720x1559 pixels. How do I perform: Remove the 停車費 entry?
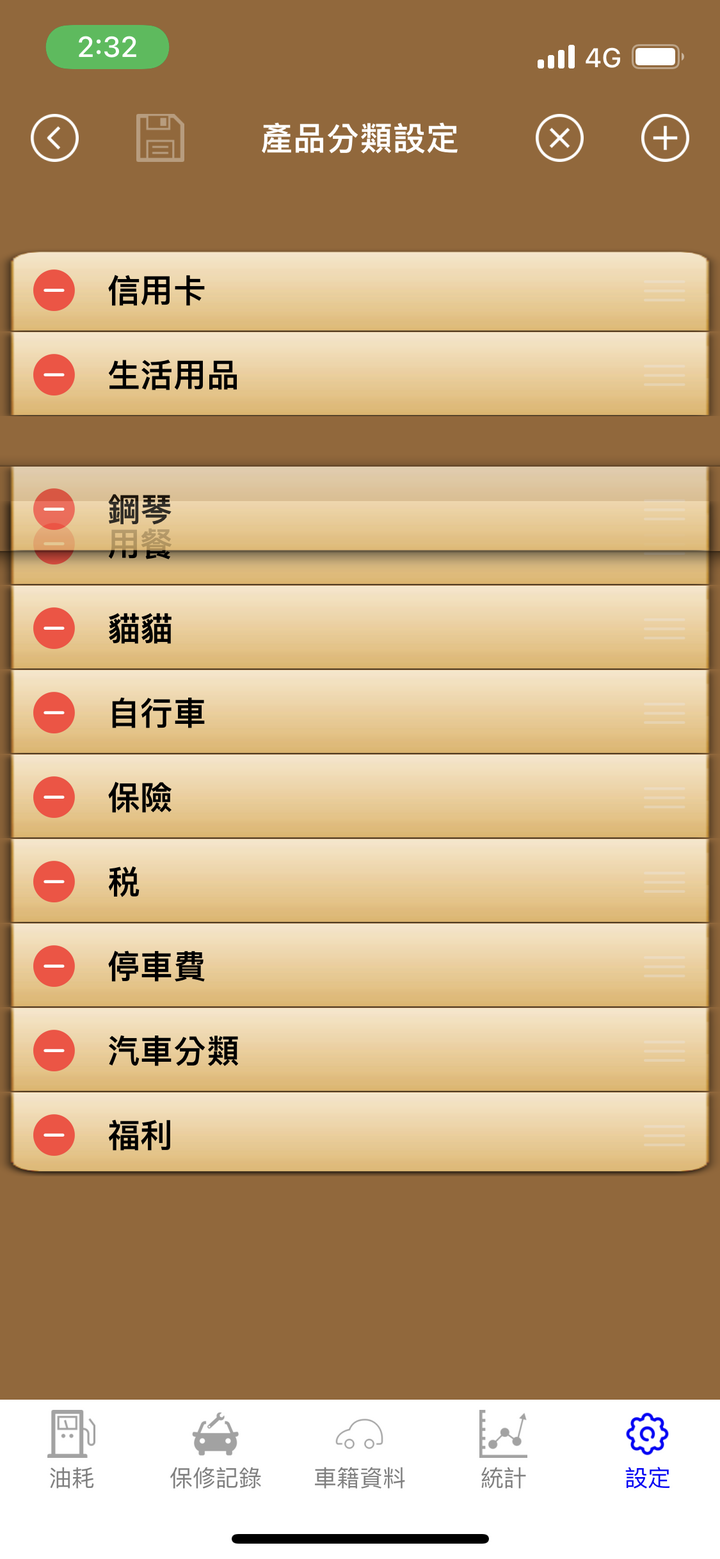[x=54, y=966]
